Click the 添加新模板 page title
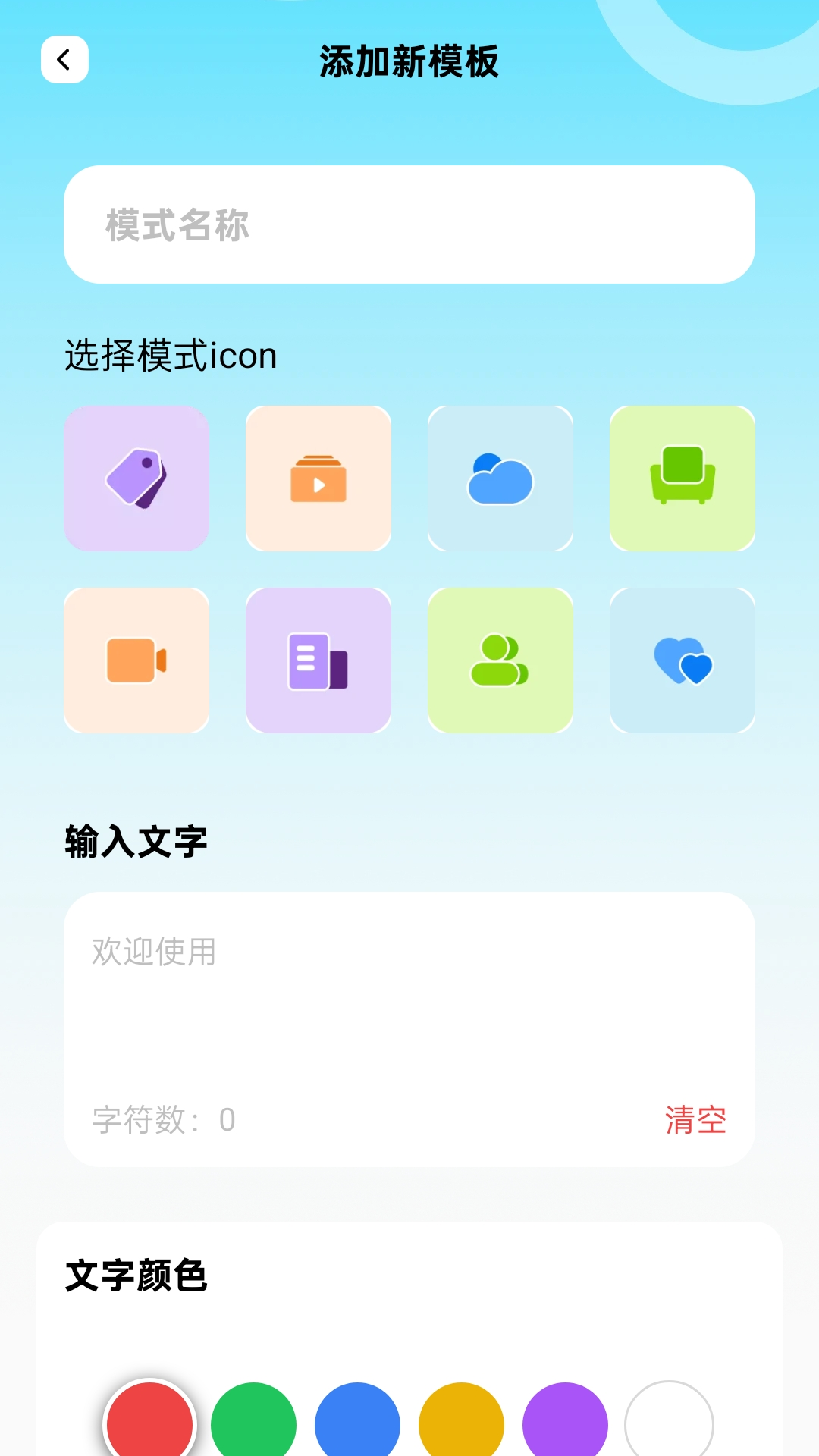The height and width of the screenshot is (1456, 819). (409, 63)
